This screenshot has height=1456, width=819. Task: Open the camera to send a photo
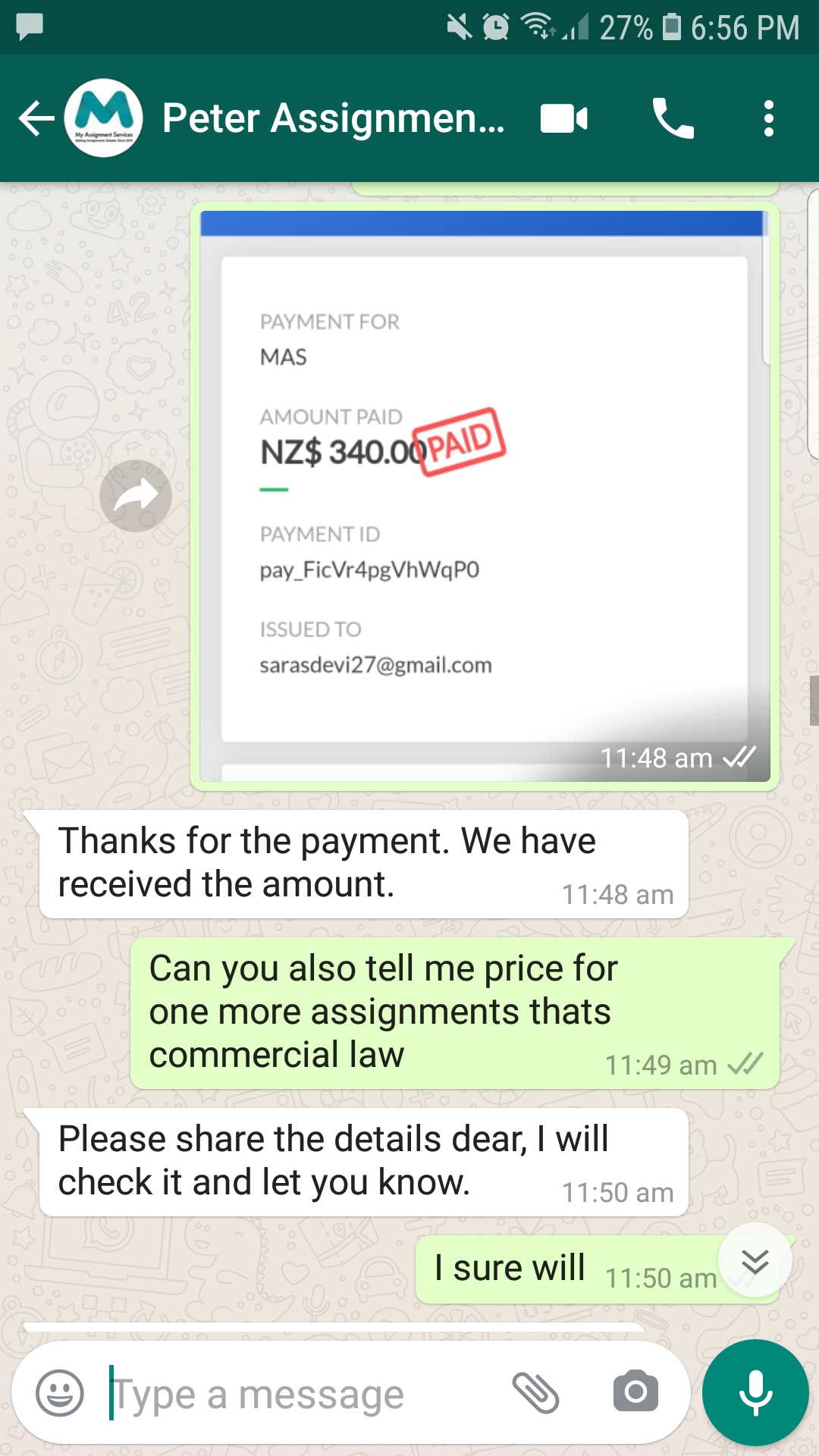[x=635, y=1392]
